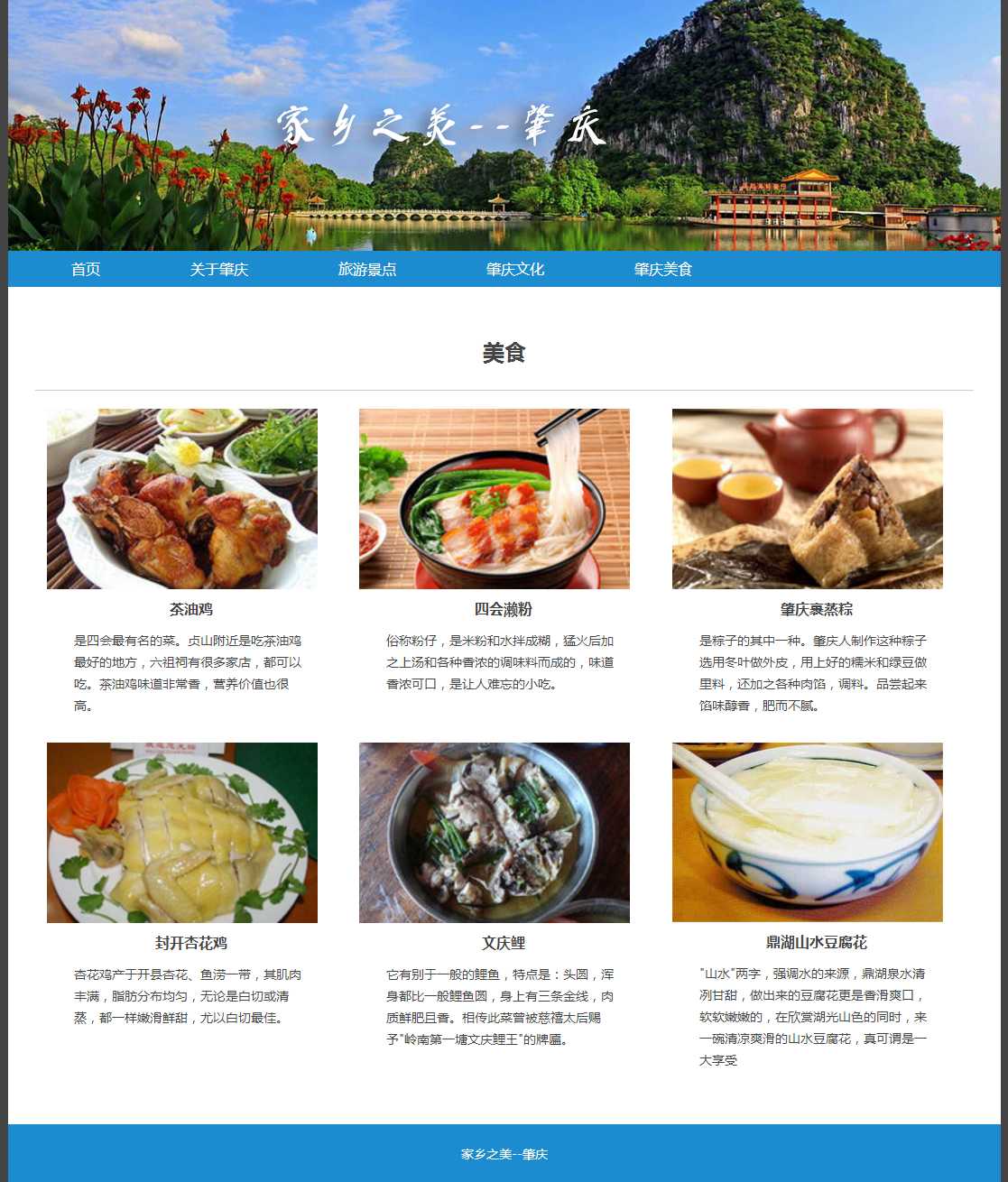Open the 关于肇庆 page
Image resolution: width=1008 pixels, height=1182 pixels.
pyautogui.click(x=218, y=269)
